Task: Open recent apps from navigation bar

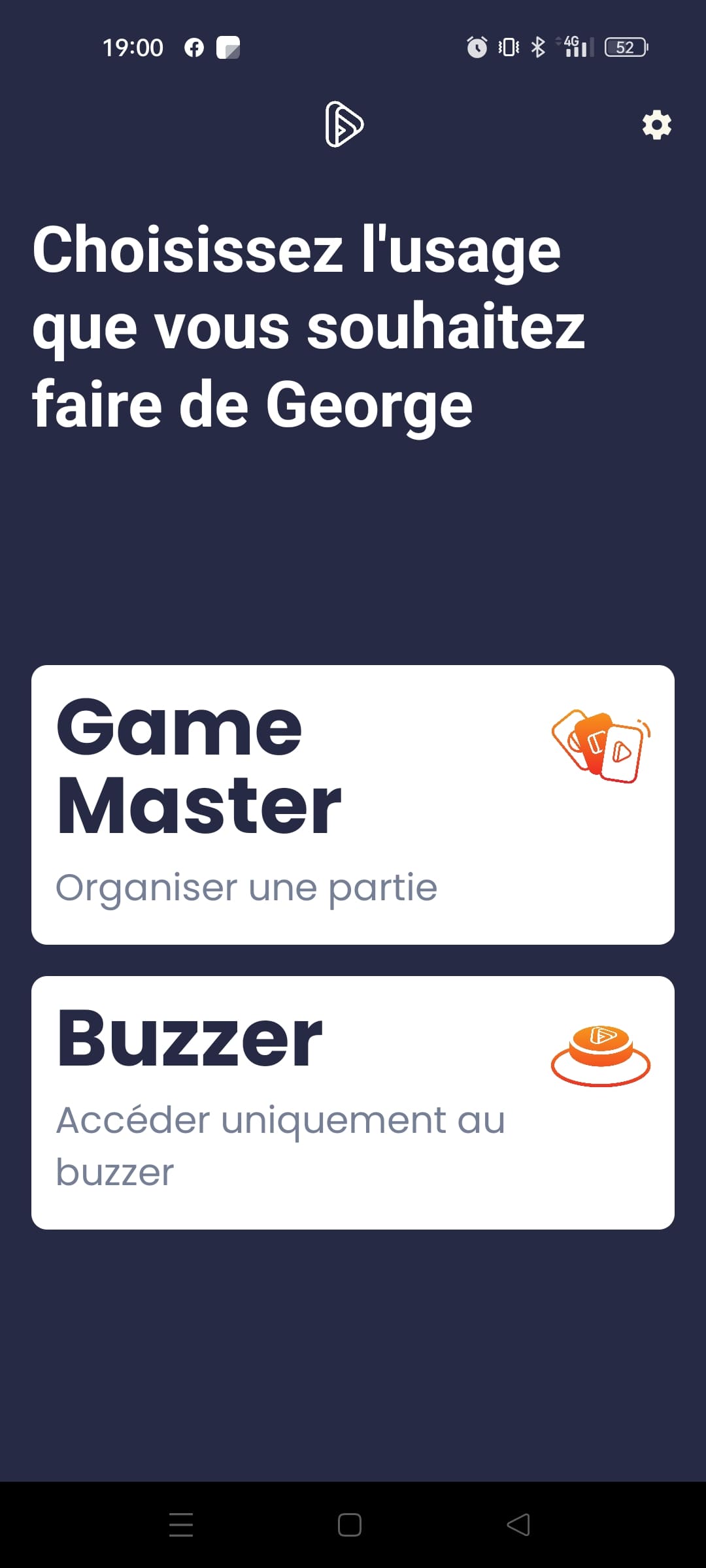Action: pyautogui.click(x=181, y=1525)
